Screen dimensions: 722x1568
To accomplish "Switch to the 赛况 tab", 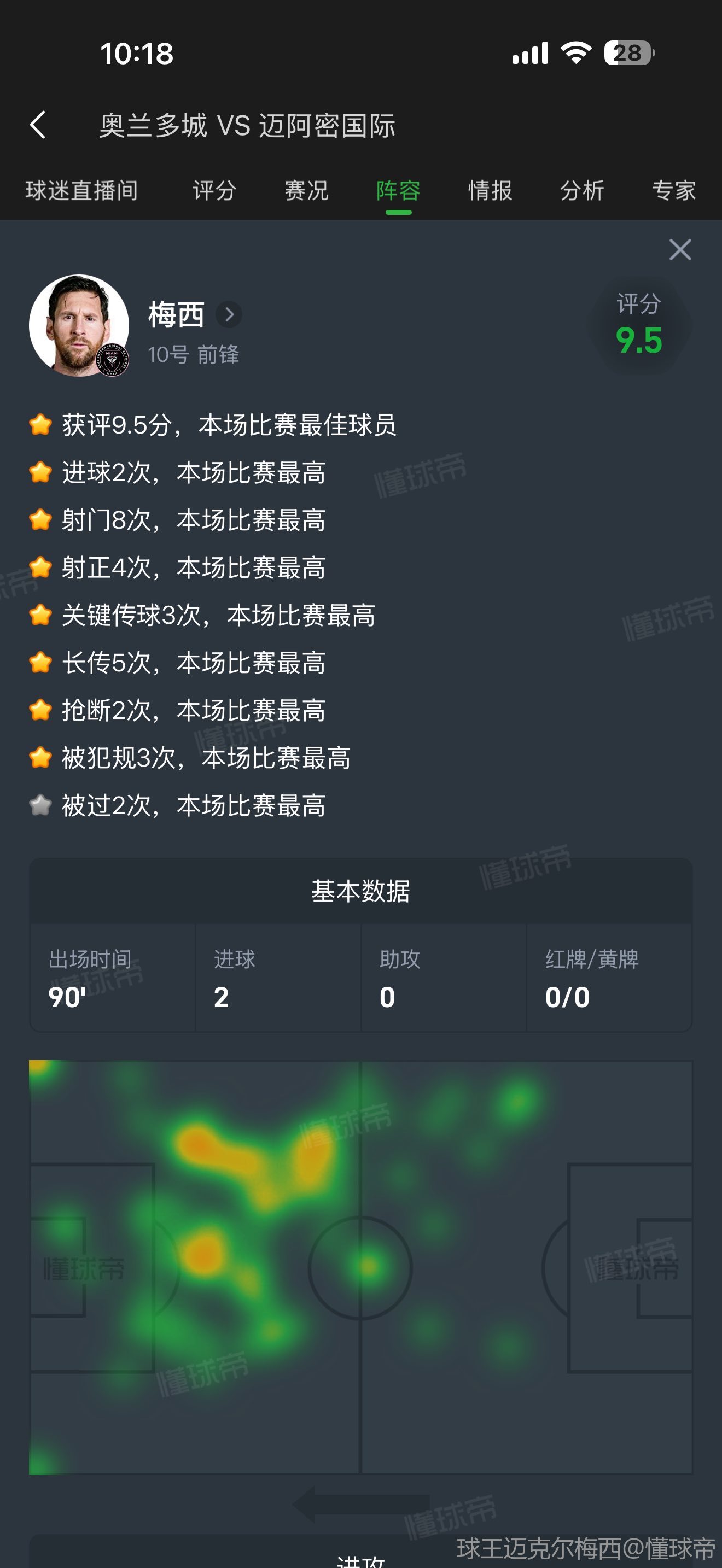I will pyautogui.click(x=306, y=190).
